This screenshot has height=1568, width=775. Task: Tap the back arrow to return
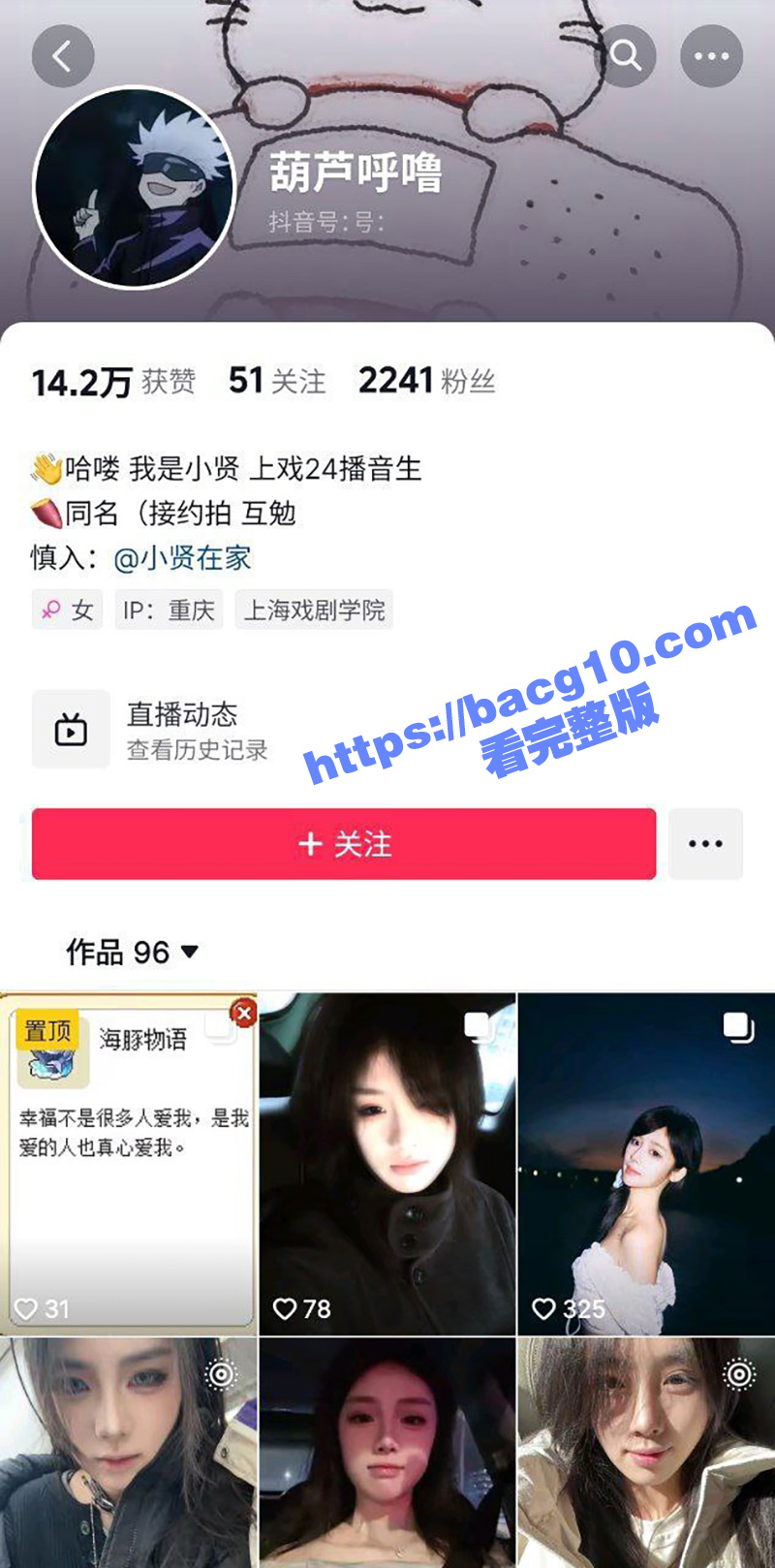pyautogui.click(x=63, y=55)
